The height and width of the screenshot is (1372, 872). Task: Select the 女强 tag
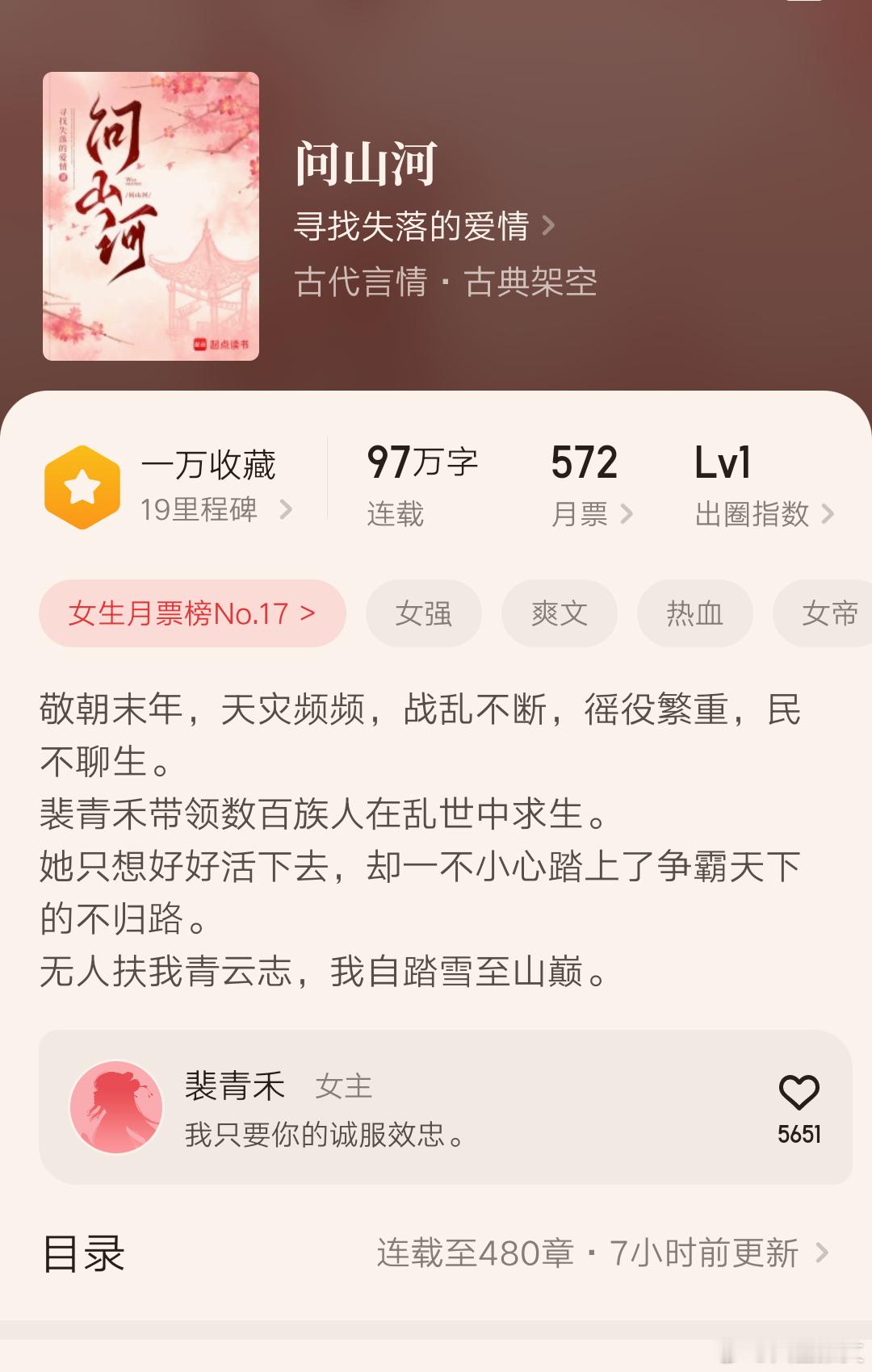pos(423,613)
